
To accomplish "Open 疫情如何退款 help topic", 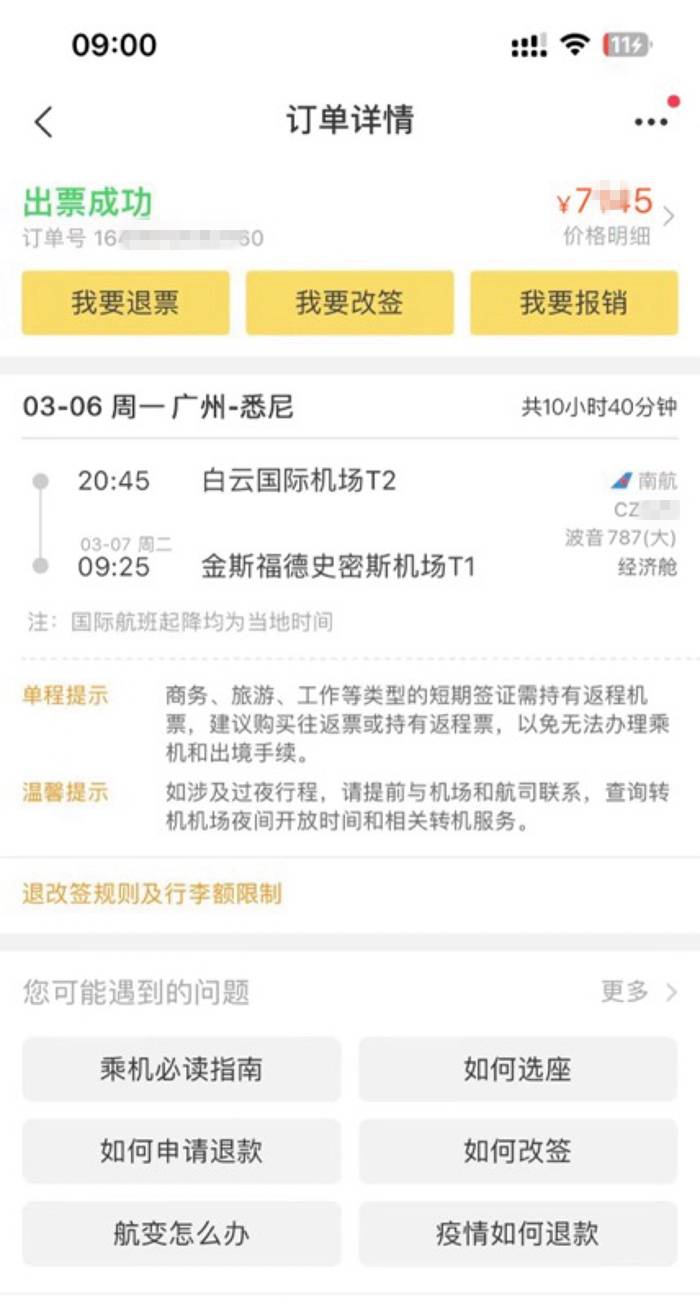I will [518, 1233].
